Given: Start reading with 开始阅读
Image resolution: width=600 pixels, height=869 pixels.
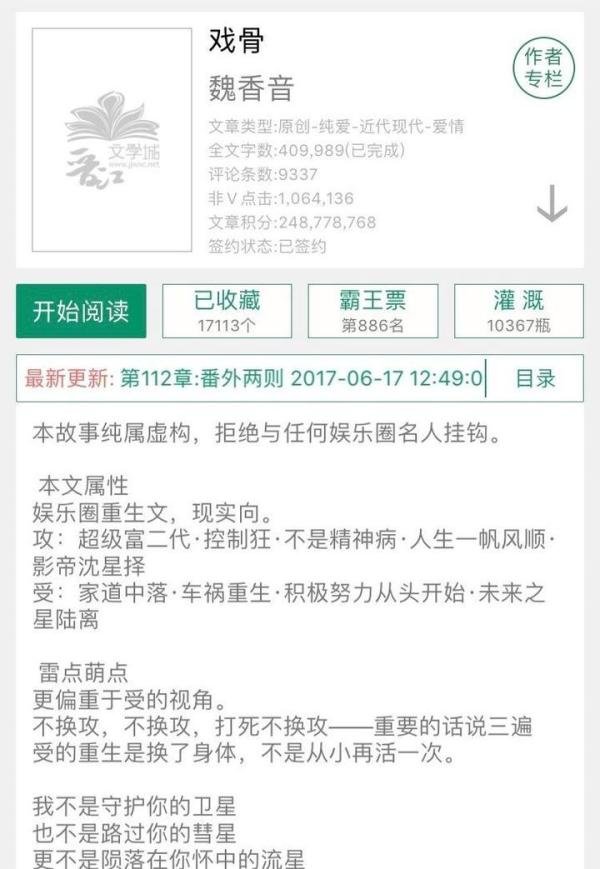Looking at the screenshot, I should coord(81,311).
